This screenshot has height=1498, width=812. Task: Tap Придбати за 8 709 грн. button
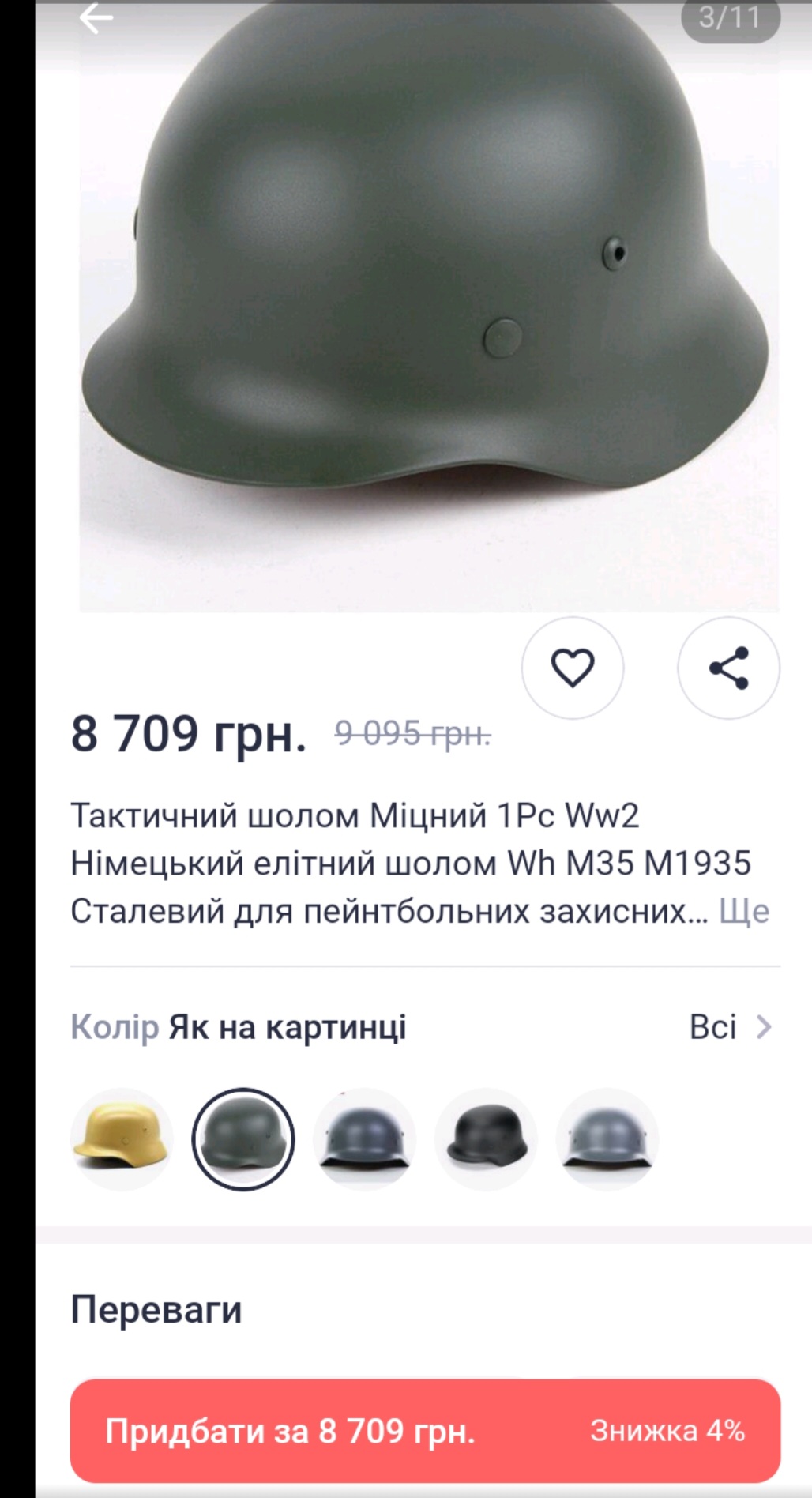pyautogui.click(x=425, y=1431)
